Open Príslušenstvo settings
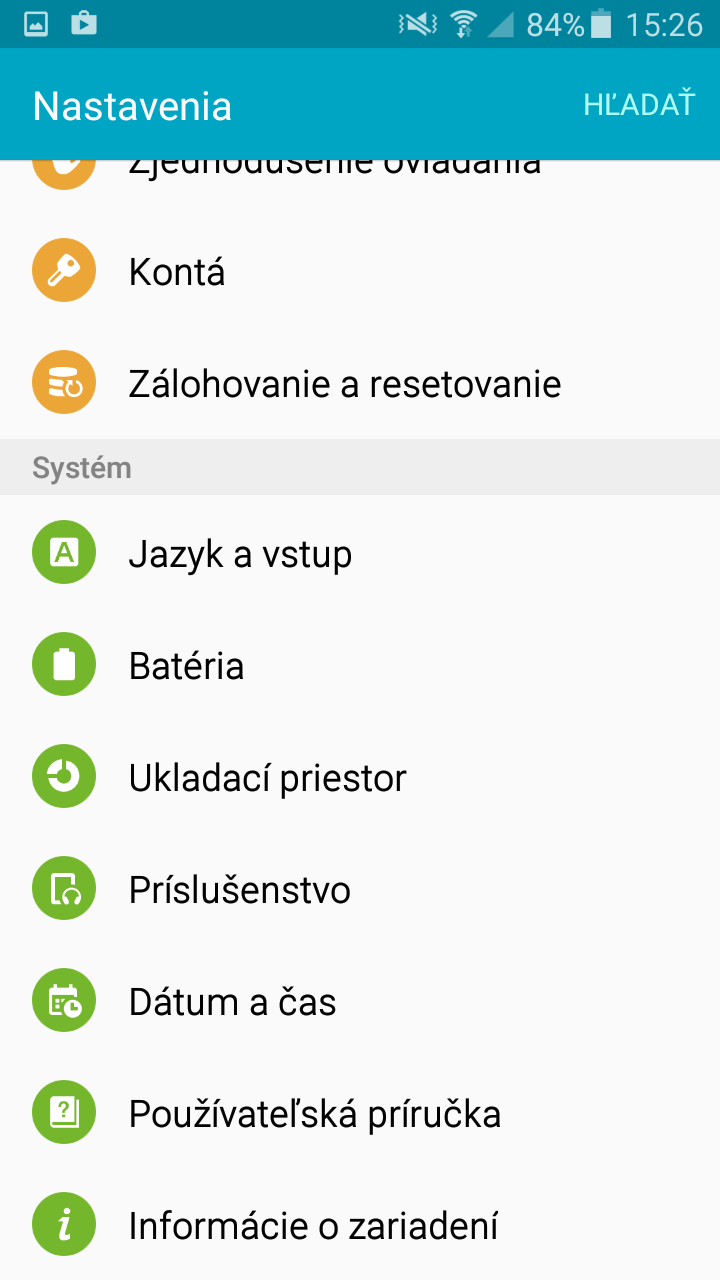 point(360,889)
